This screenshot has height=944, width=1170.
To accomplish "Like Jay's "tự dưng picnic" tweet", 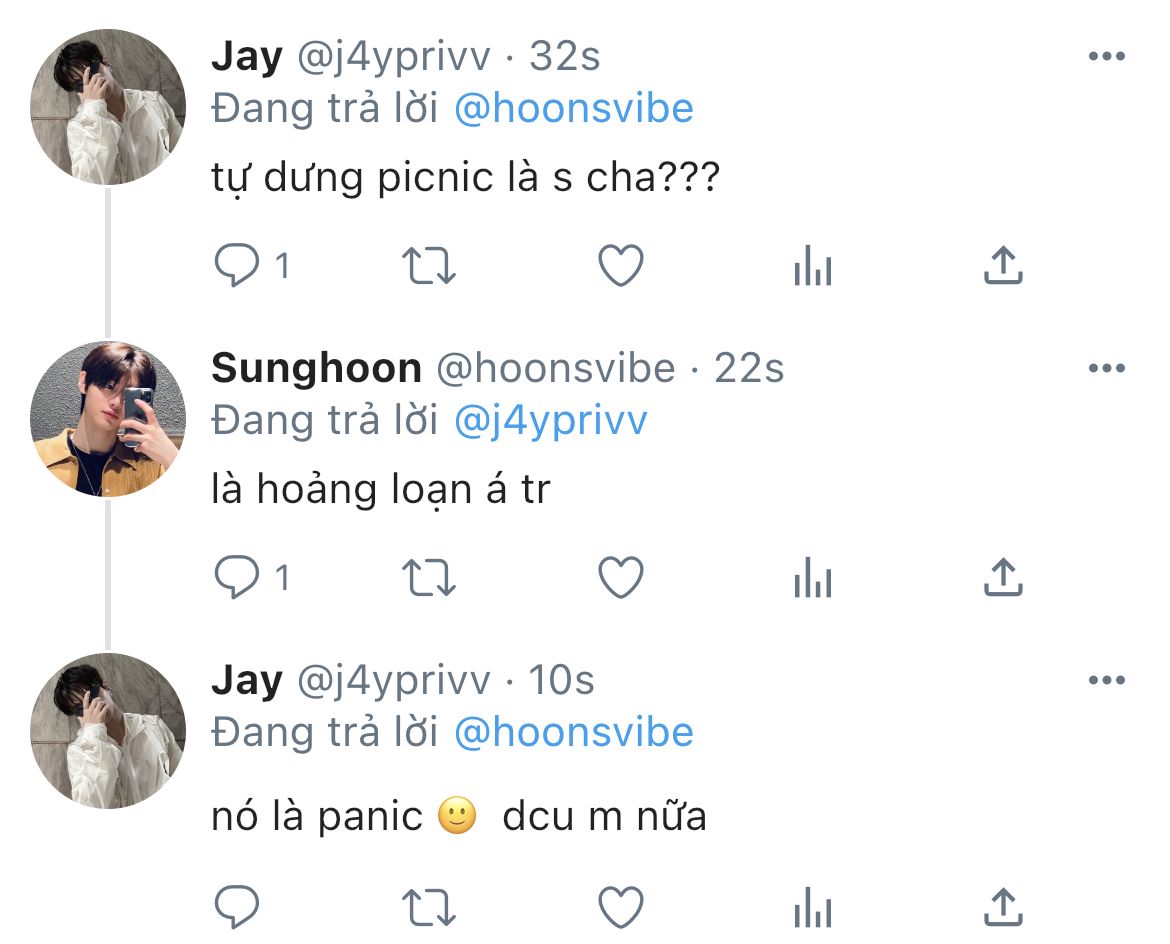I will (620, 266).
